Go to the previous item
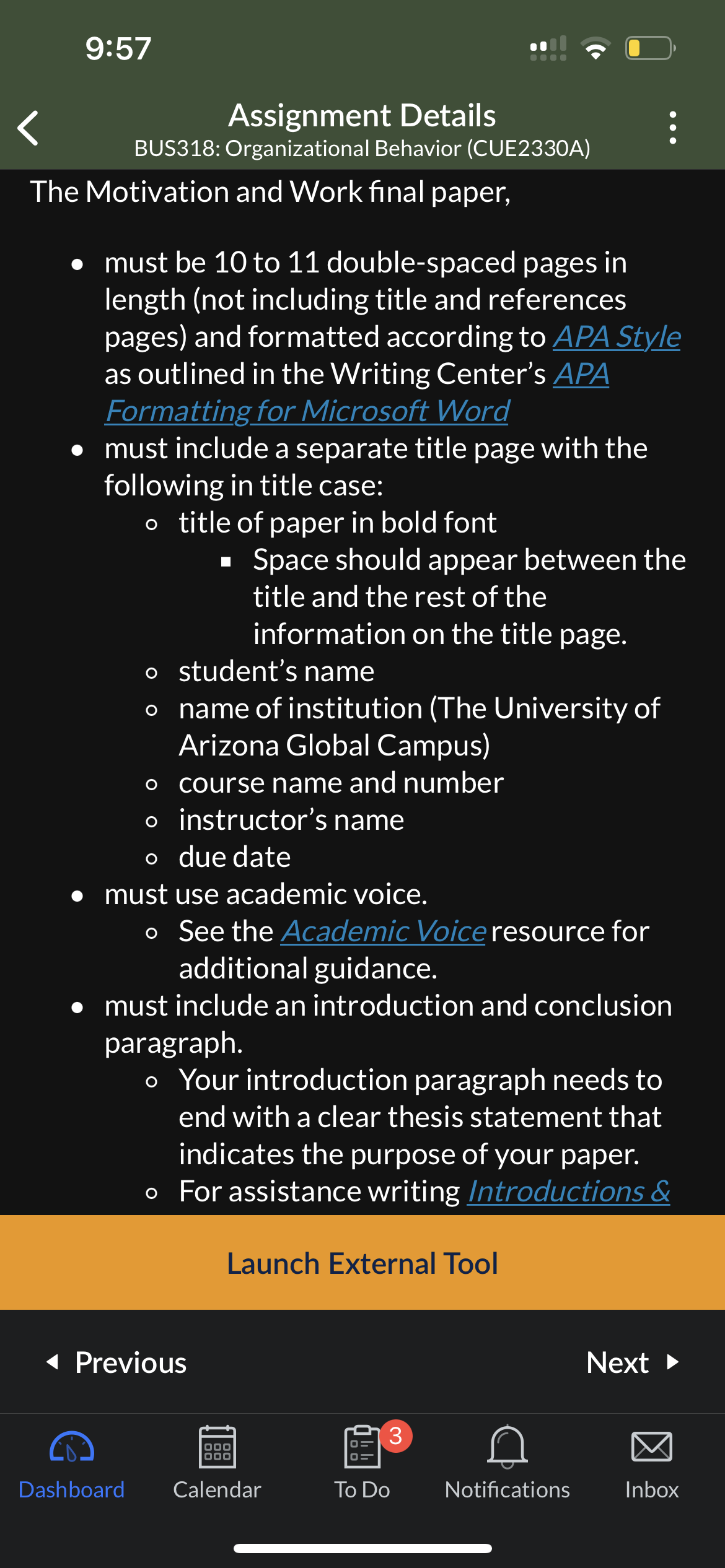The height and width of the screenshot is (1568, 725). pyautogui.click(x=116, y=1362)
